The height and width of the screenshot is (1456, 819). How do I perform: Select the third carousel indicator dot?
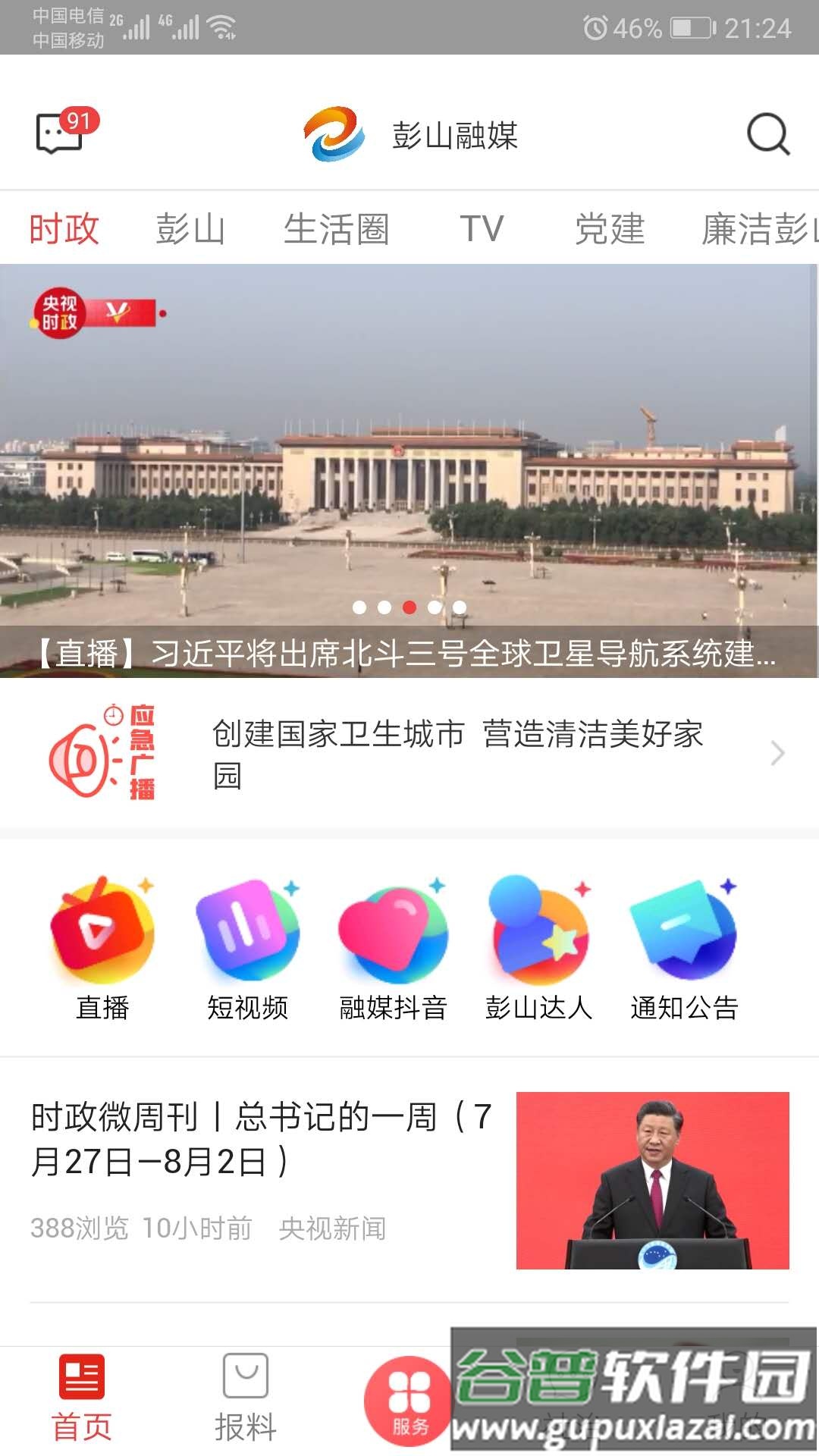409,606
